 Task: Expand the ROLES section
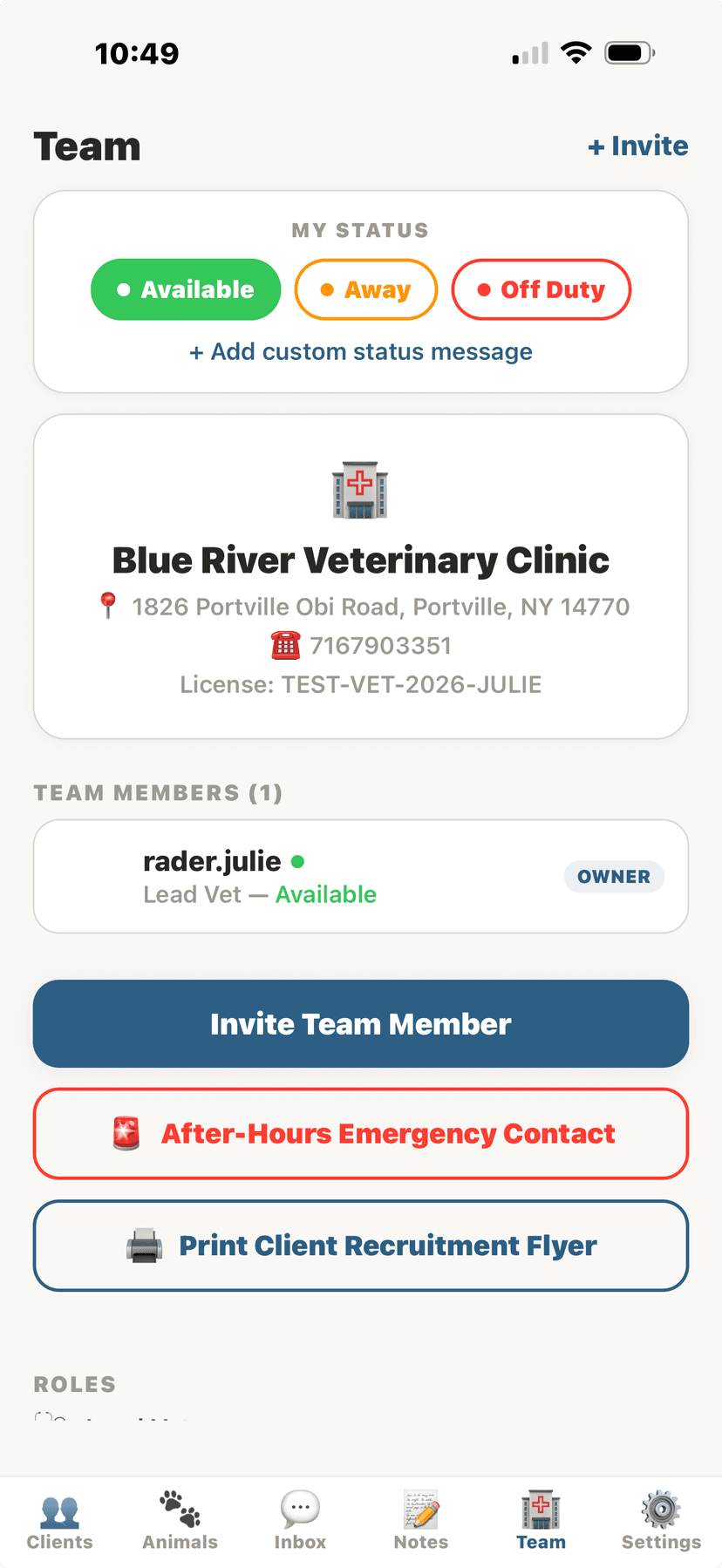point(74,1384)
